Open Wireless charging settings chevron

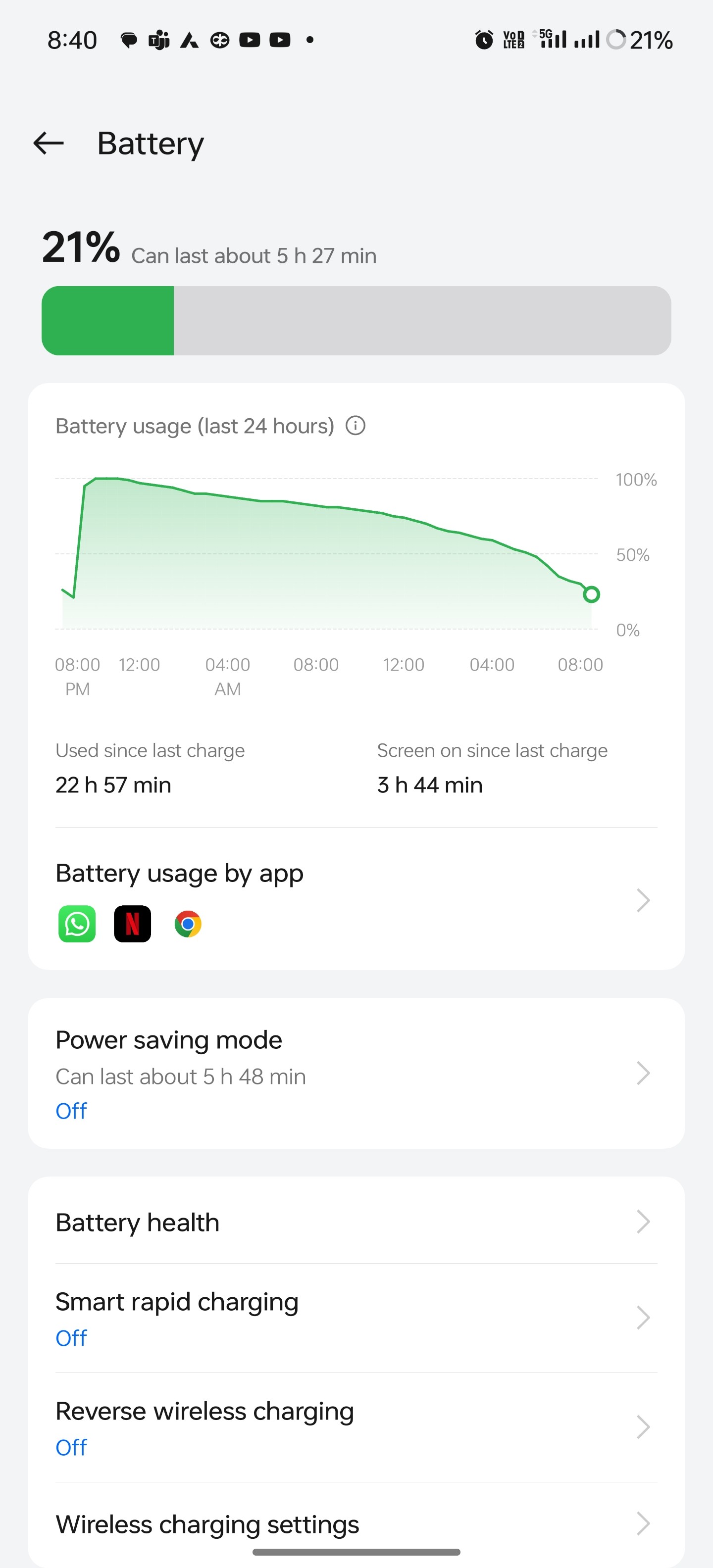tap(643, 1523)
